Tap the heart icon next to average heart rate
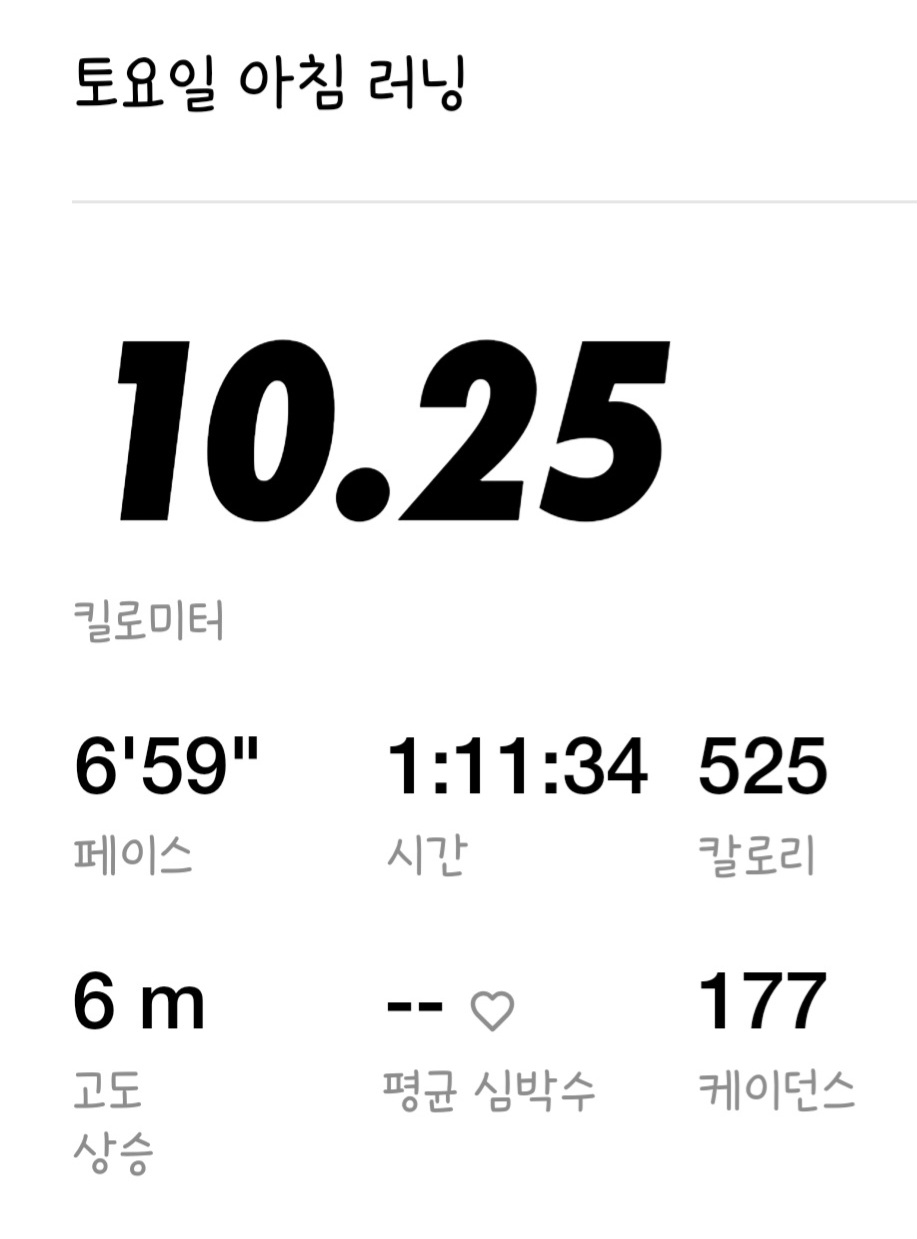The width and height of the screenshot is (917, 1239). coord(494,1008)
